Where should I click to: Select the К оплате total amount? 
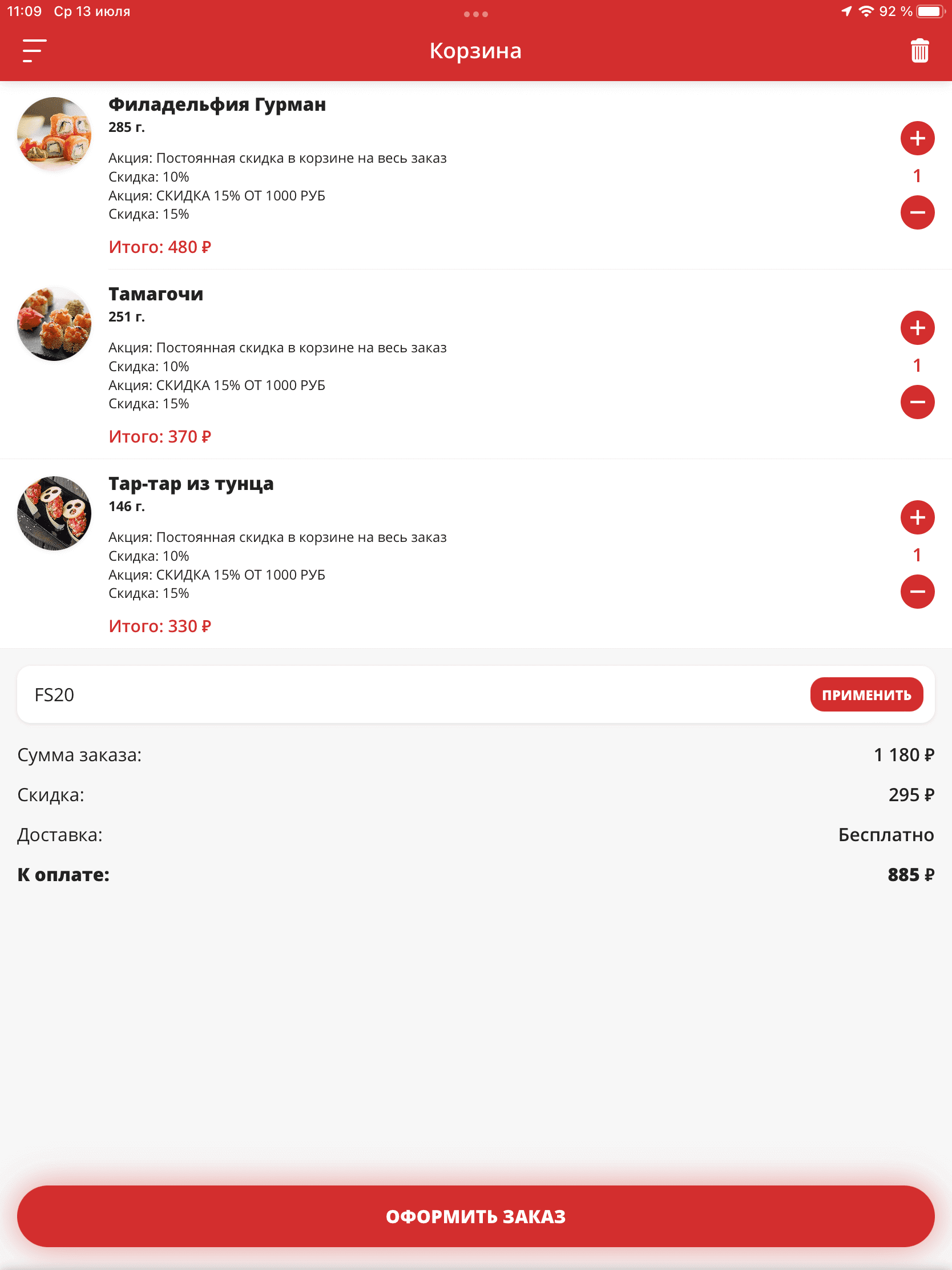click(x=910, y=874)
